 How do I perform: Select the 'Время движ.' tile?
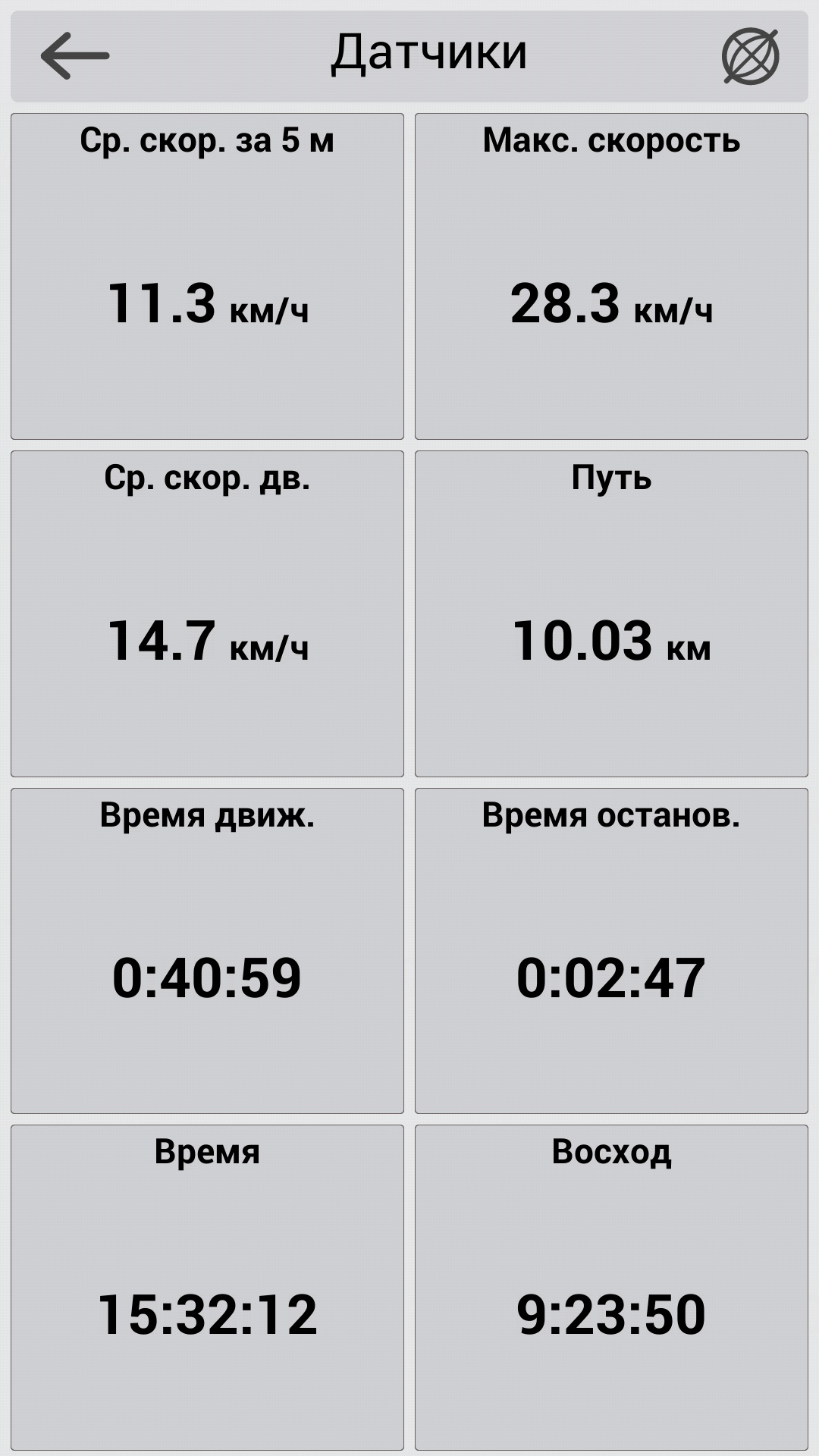(207, 950)
